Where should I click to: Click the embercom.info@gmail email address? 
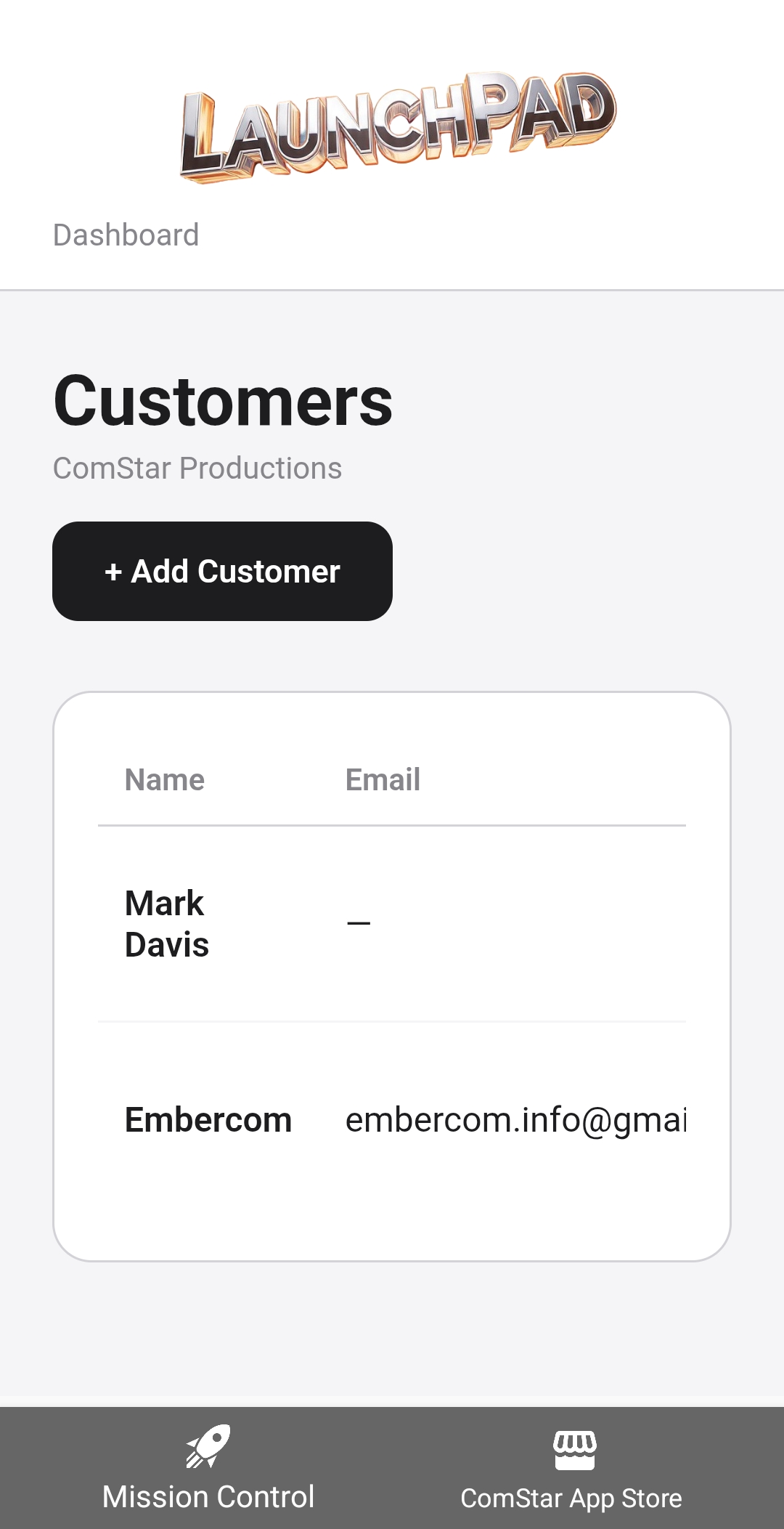pyautogui.click(x=515, y=1119)
